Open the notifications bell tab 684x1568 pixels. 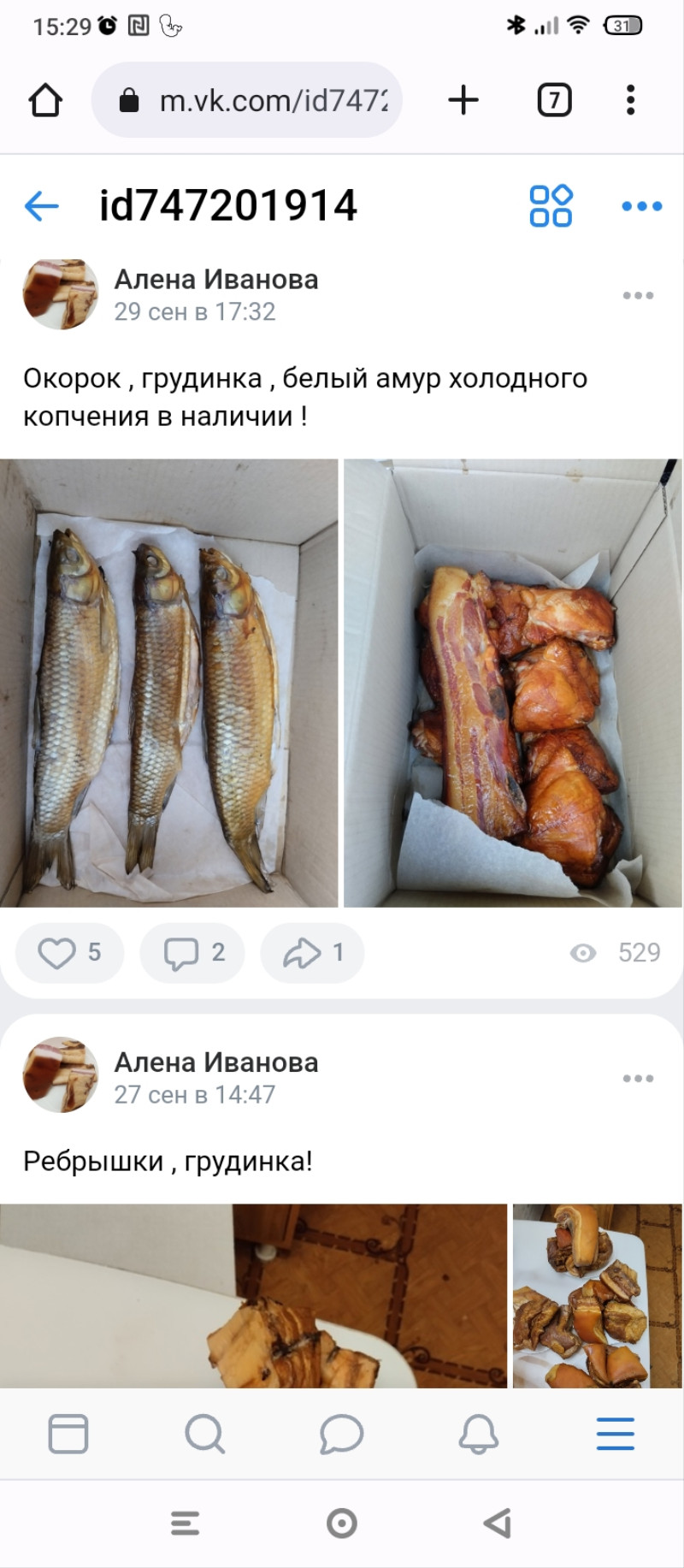479,1435
